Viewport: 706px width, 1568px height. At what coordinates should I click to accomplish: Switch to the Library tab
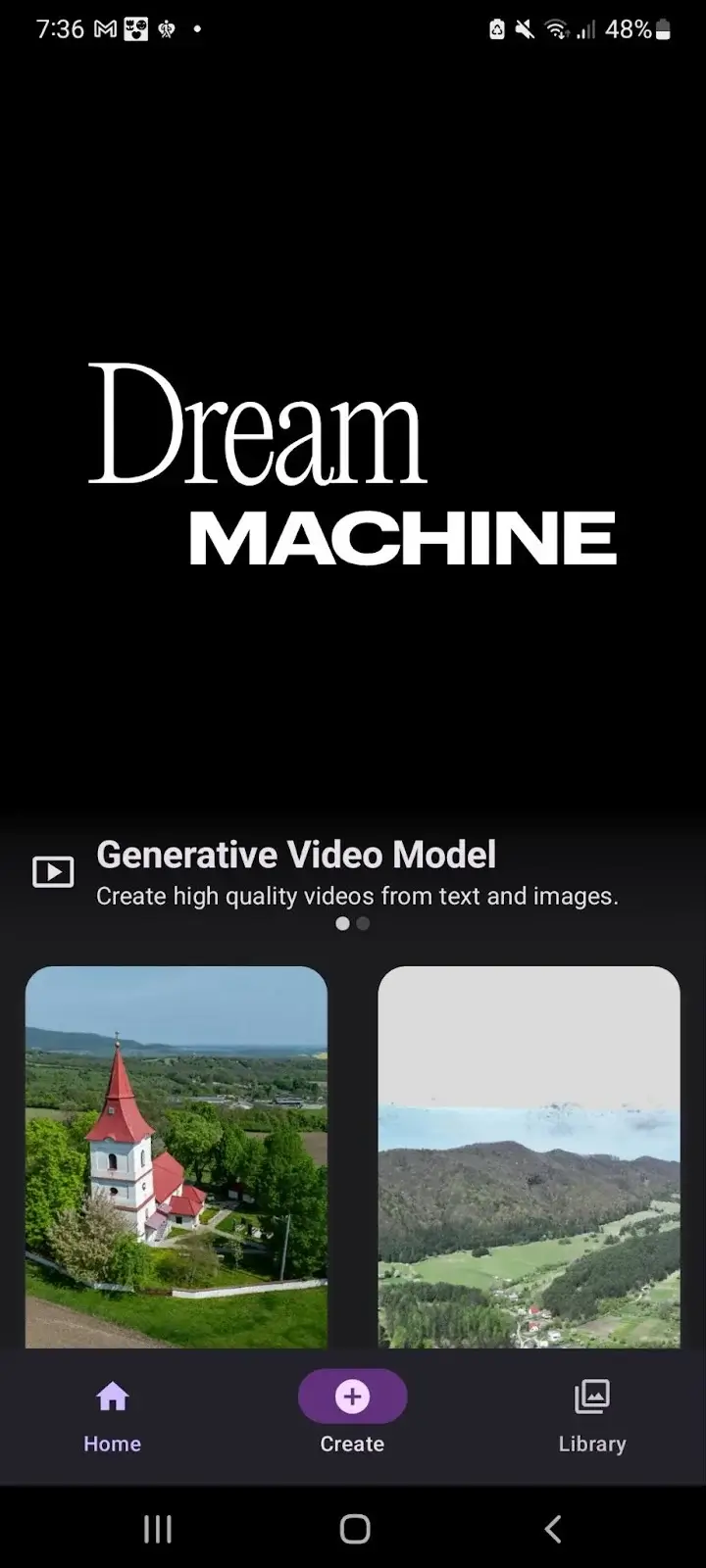pos(592,1416)
